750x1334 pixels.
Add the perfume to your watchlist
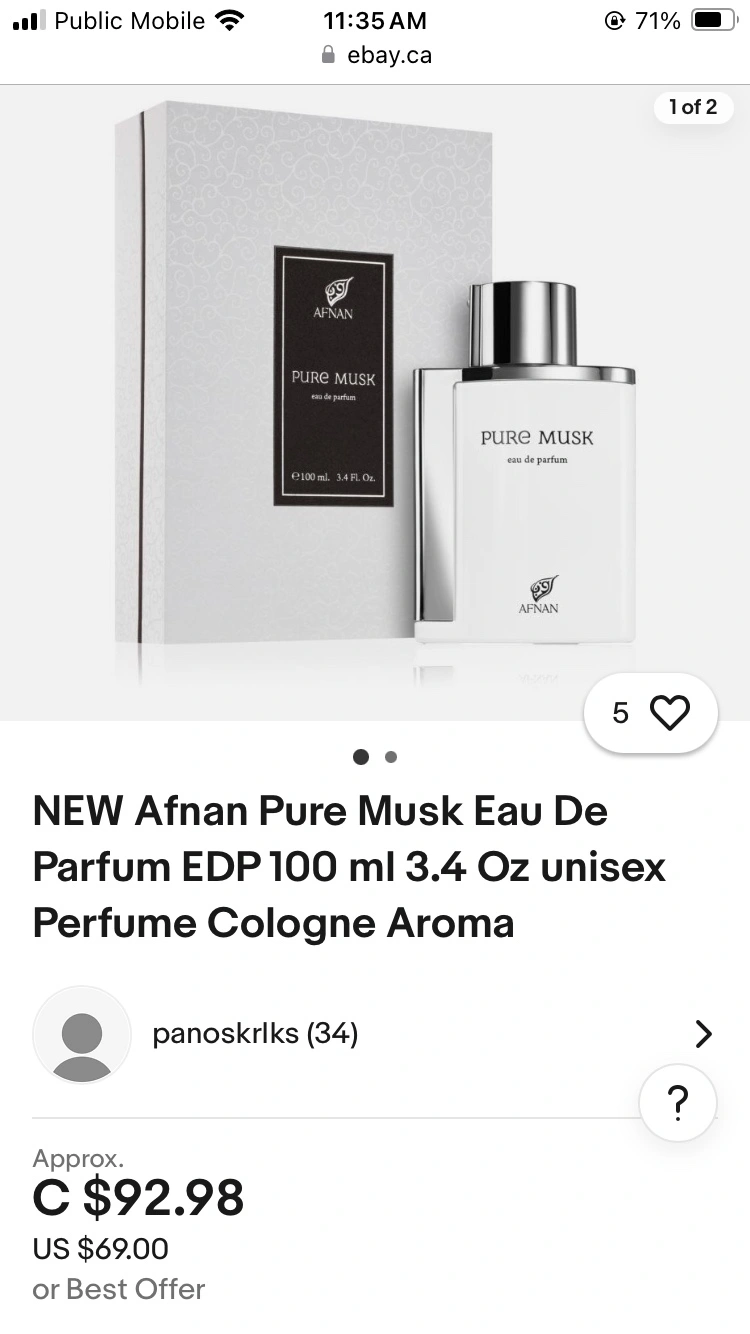coord(650,713)
